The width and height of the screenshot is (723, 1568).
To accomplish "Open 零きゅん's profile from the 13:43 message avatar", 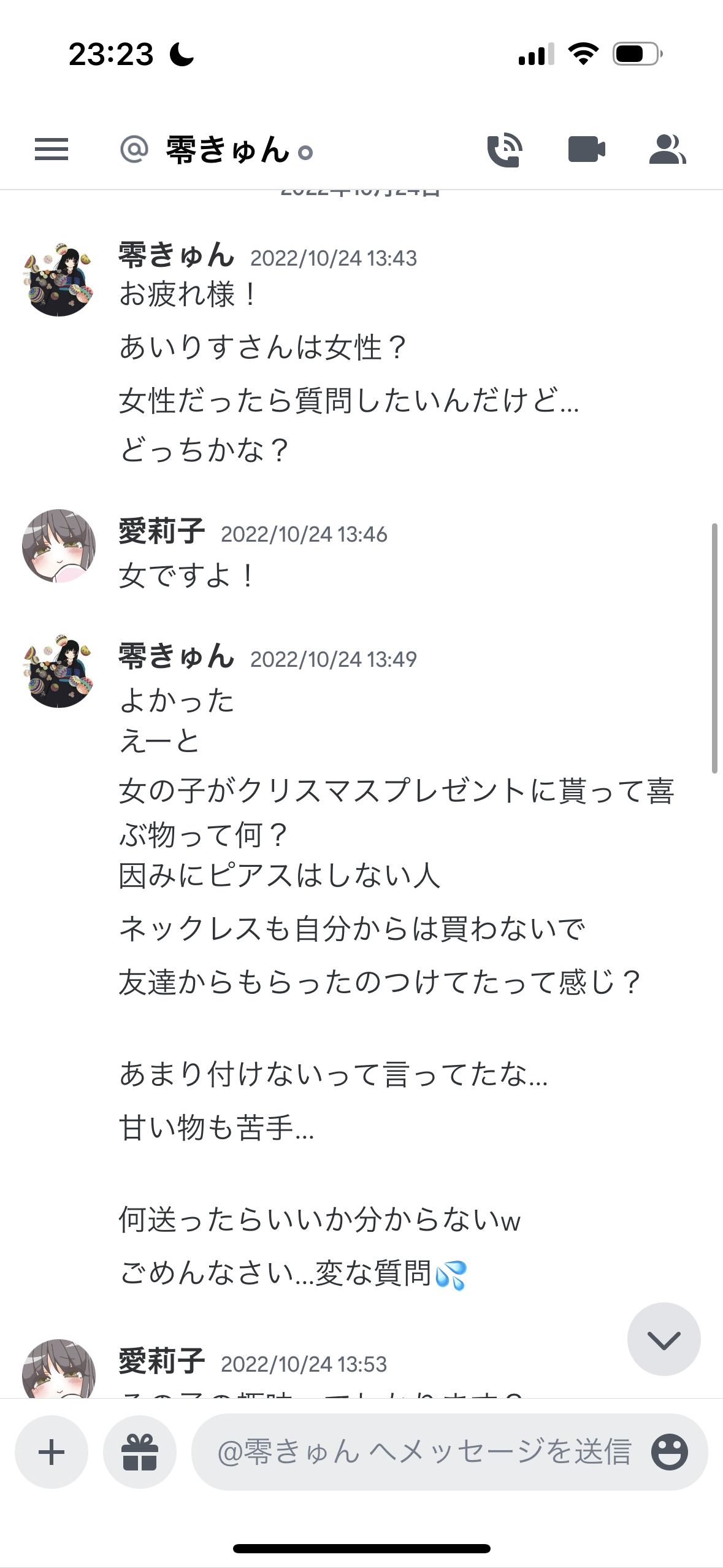I will coord(59,280).
